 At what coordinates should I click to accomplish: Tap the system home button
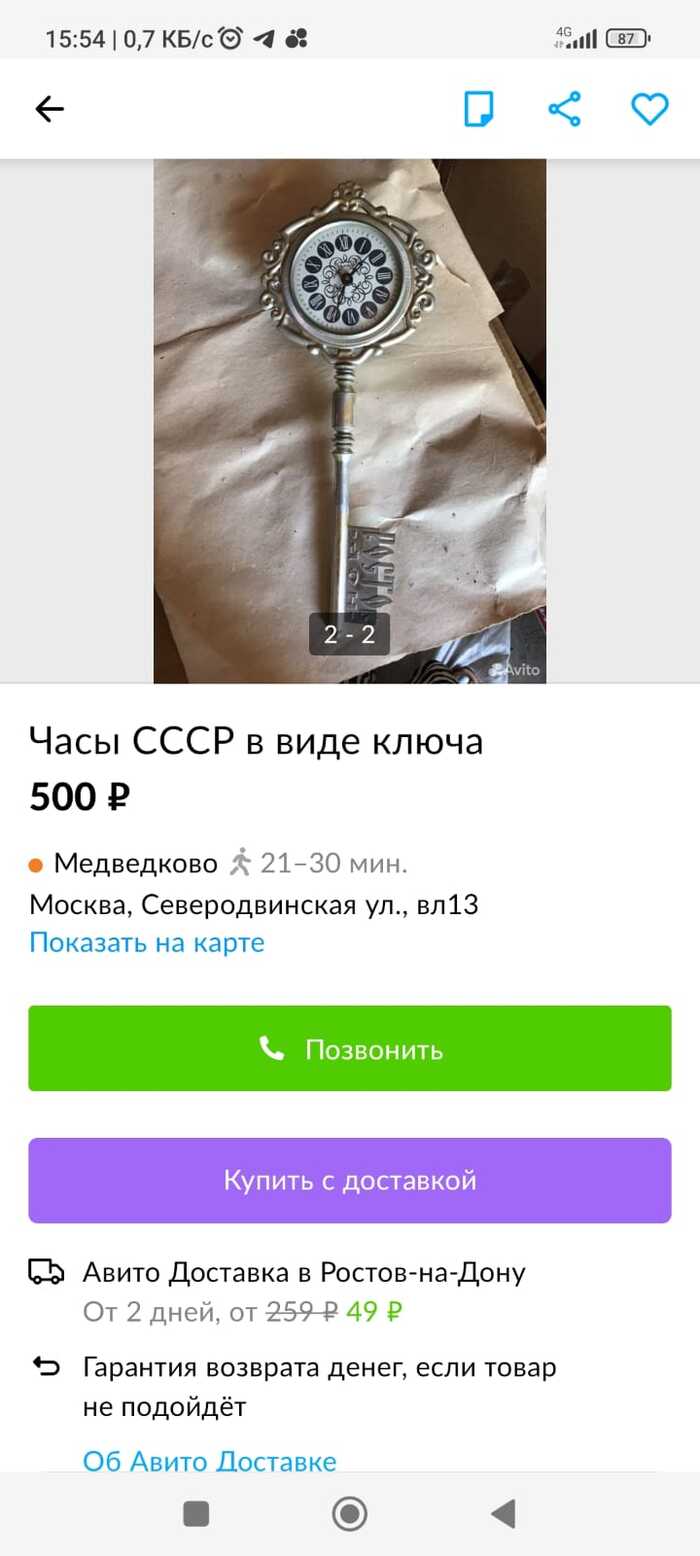349,1514
